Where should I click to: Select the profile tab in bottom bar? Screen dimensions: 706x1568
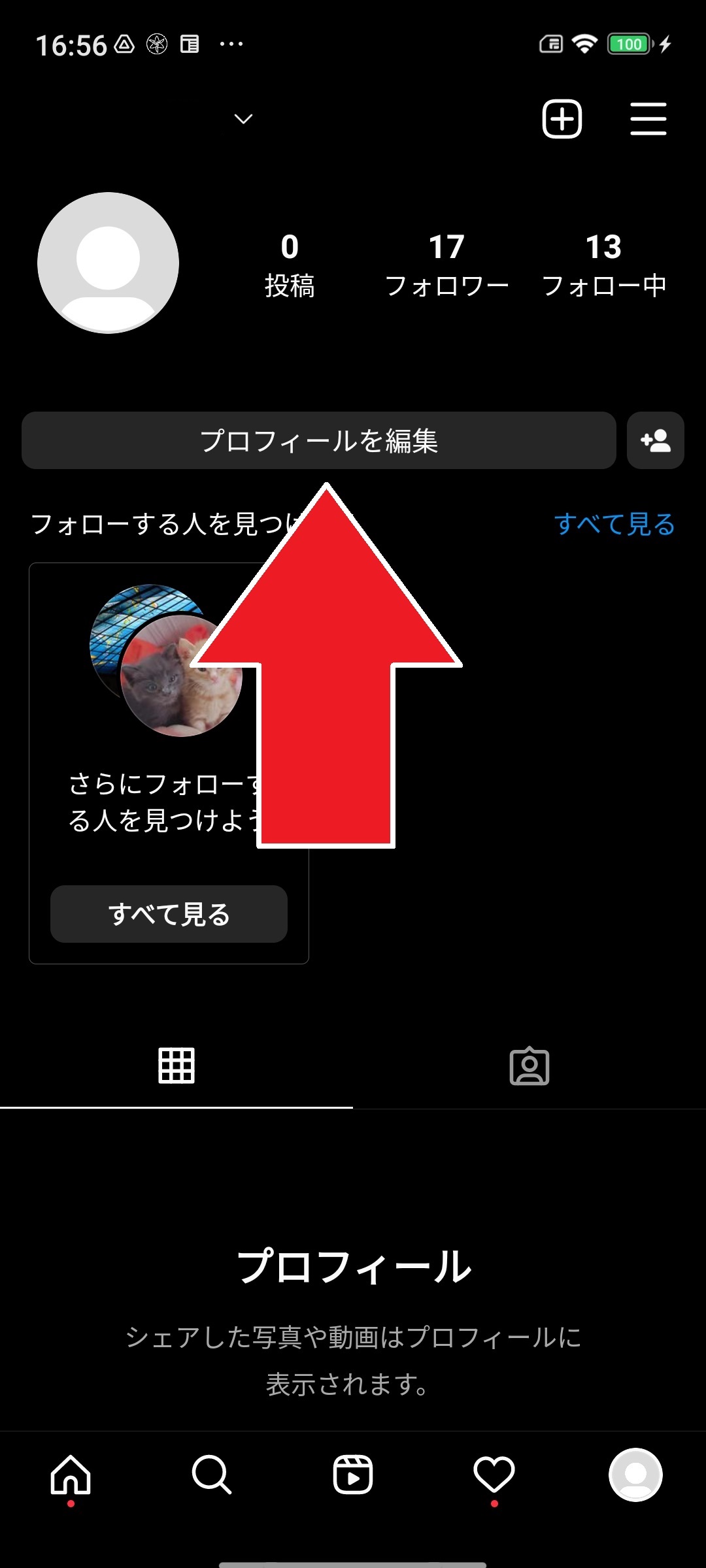pos(635,1475)
